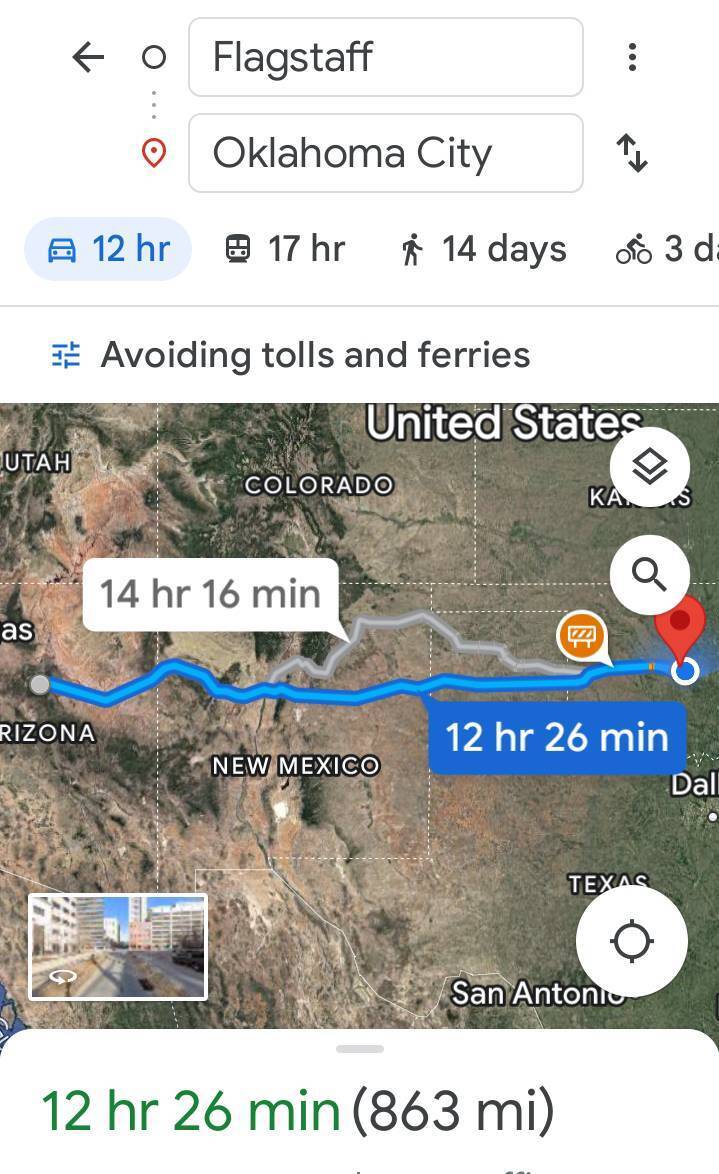Viewport: 719px width, 1174px height.
Task: Swap start and destination
Action: tap(632, 153)
